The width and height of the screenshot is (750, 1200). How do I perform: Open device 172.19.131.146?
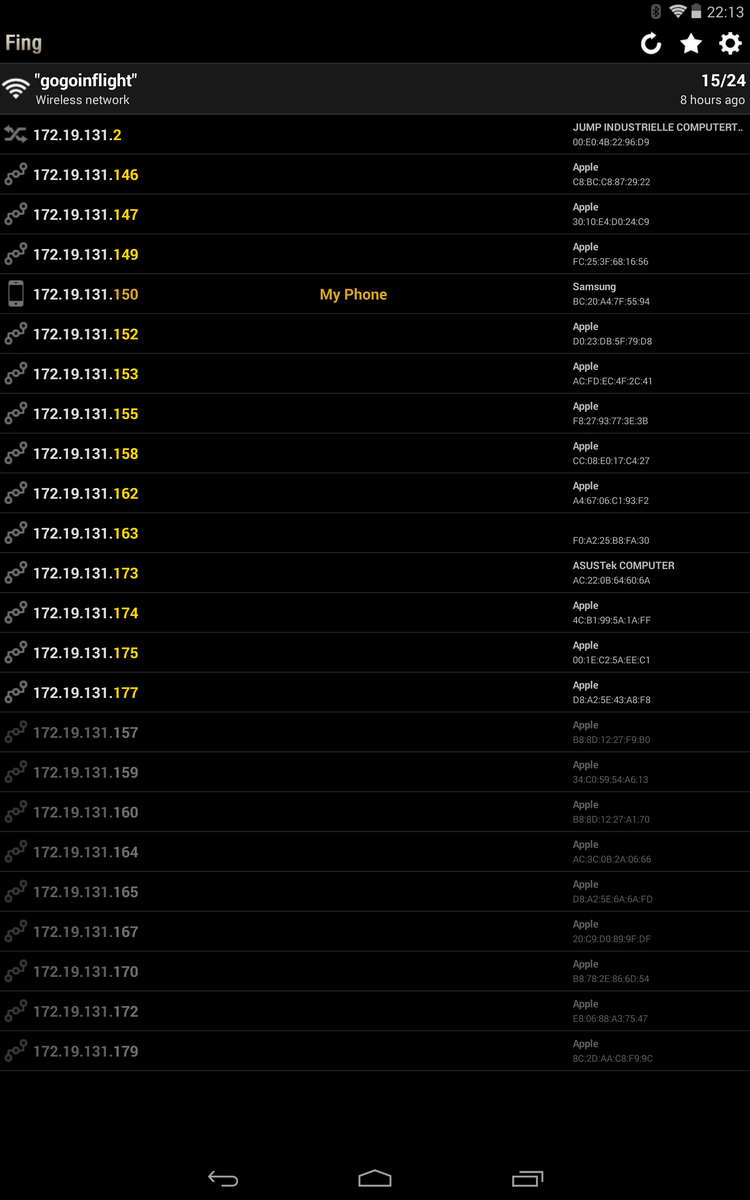coord(375,174)
